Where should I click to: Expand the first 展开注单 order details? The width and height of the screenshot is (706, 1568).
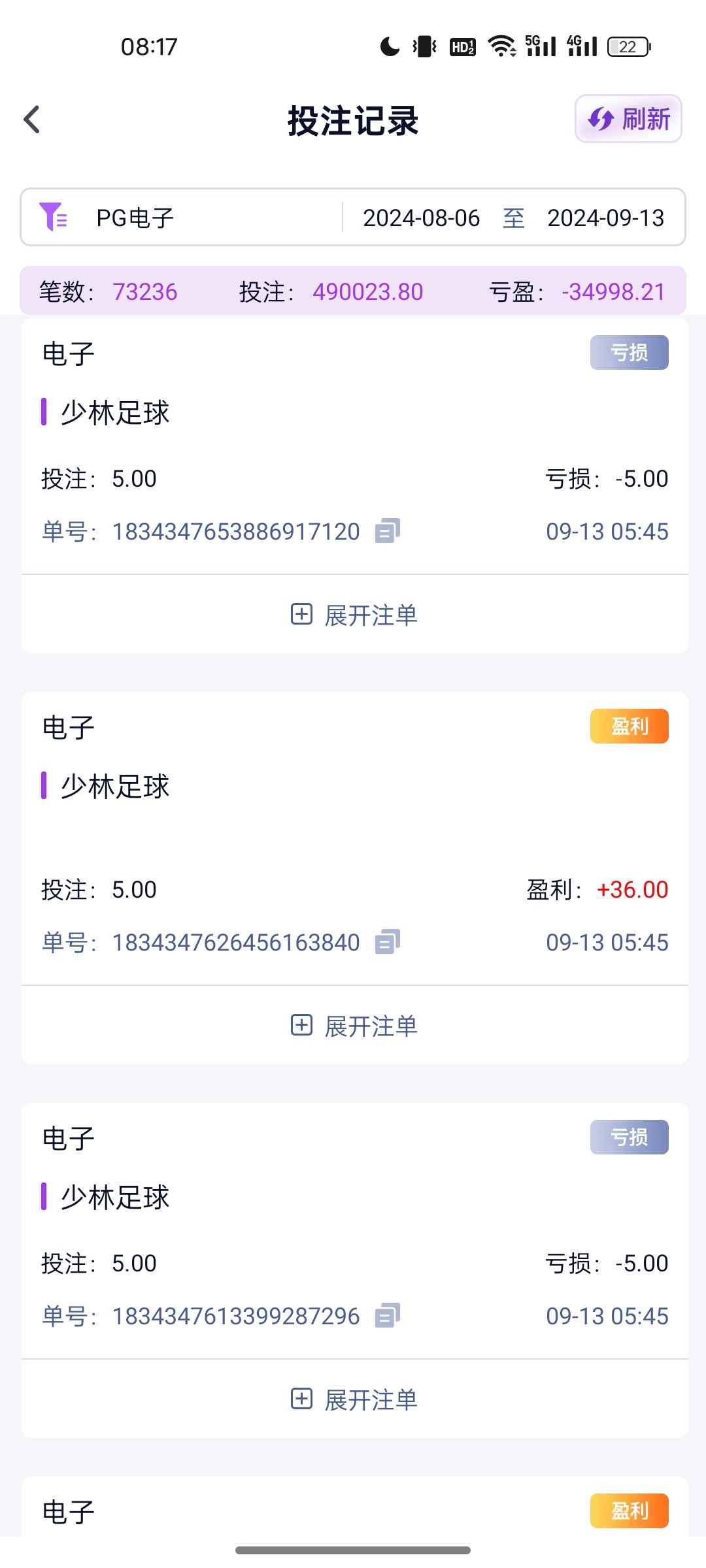373,615
